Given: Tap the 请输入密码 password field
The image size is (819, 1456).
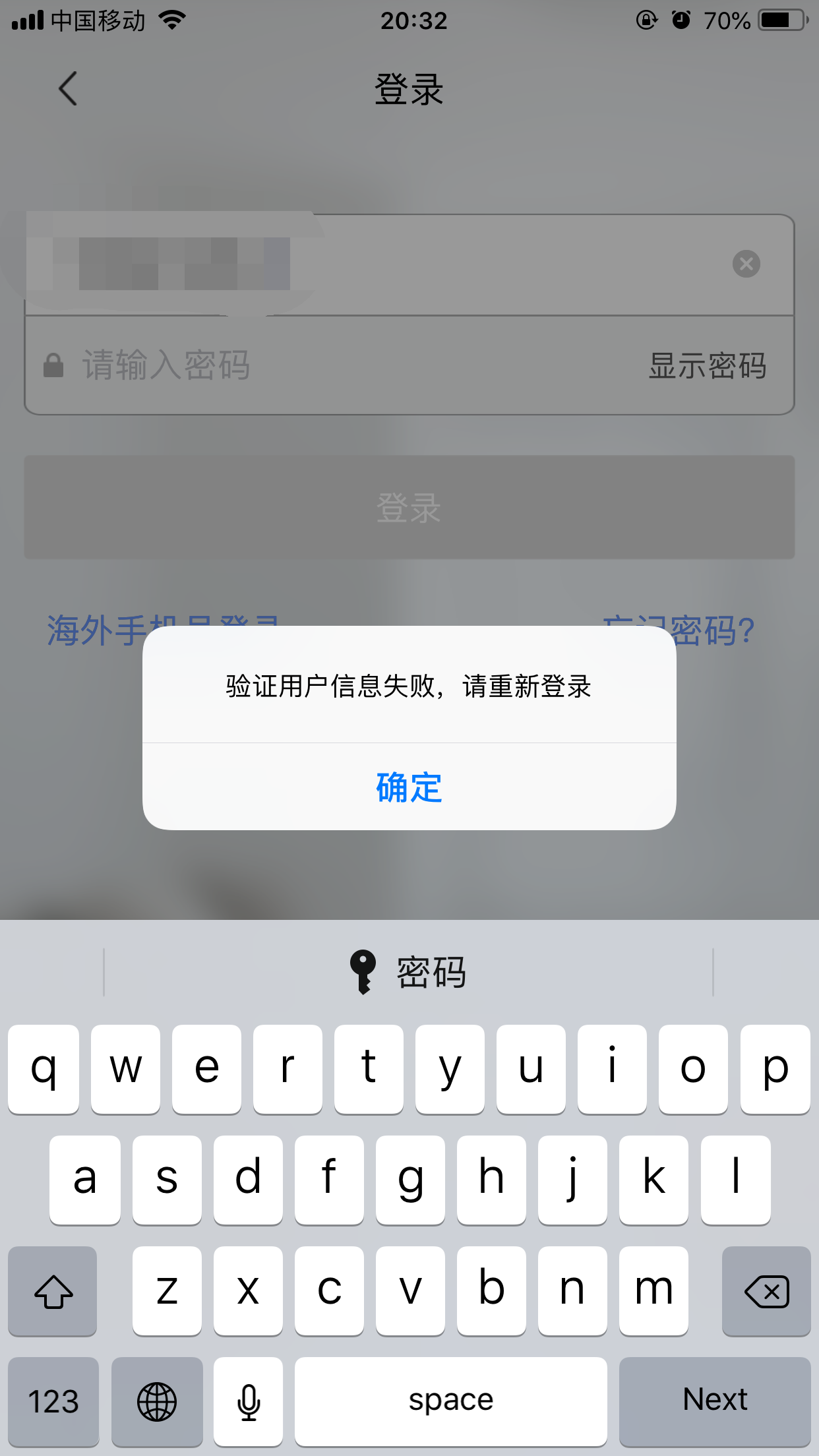Looking at the screenshot, I should pyautogui.click(x=330, y=365).
